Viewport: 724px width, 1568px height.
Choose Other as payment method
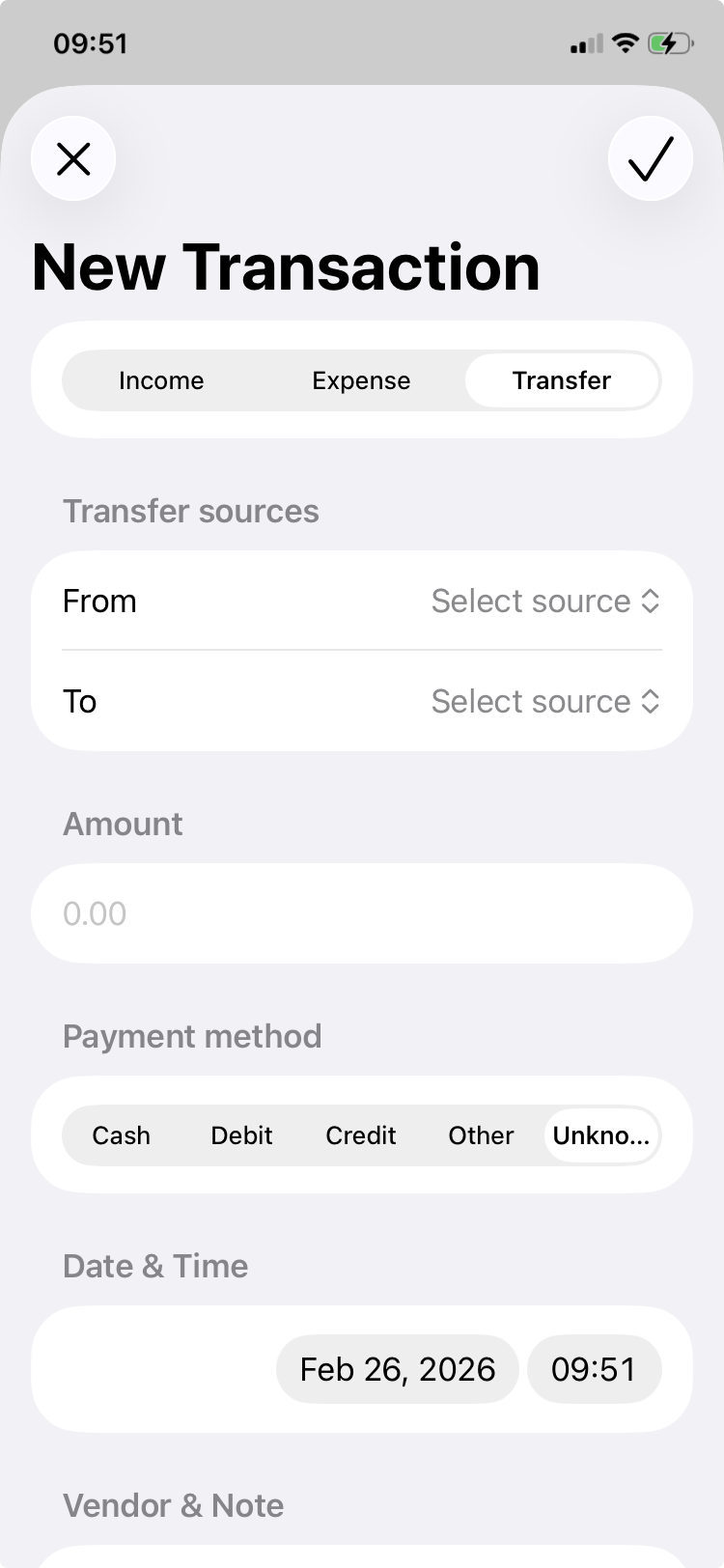tap(480, 1135)
